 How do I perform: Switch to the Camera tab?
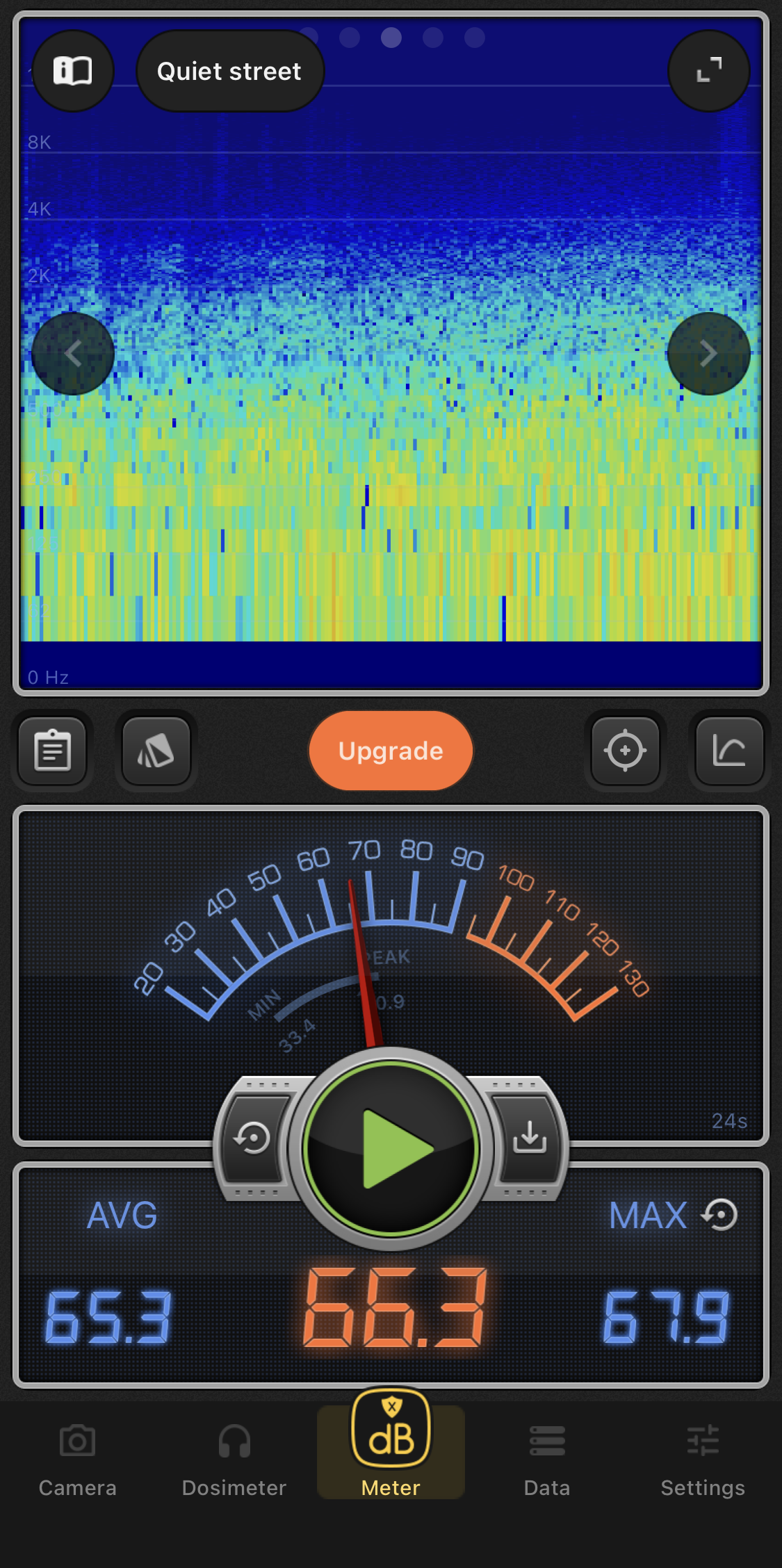(77, 1457)
